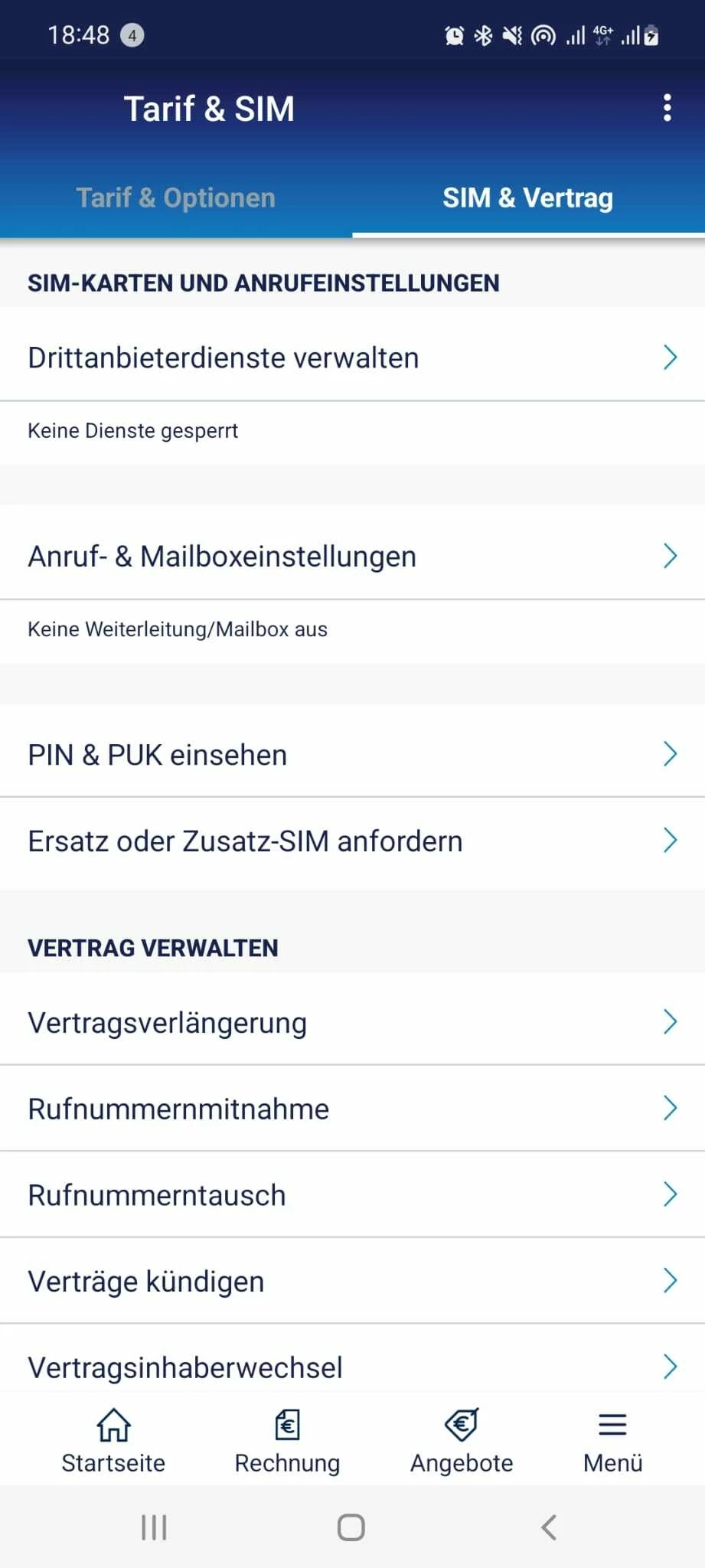Go to Rufnummernmitnahme
This screenshot has height=1568, width=705.
352,1109
